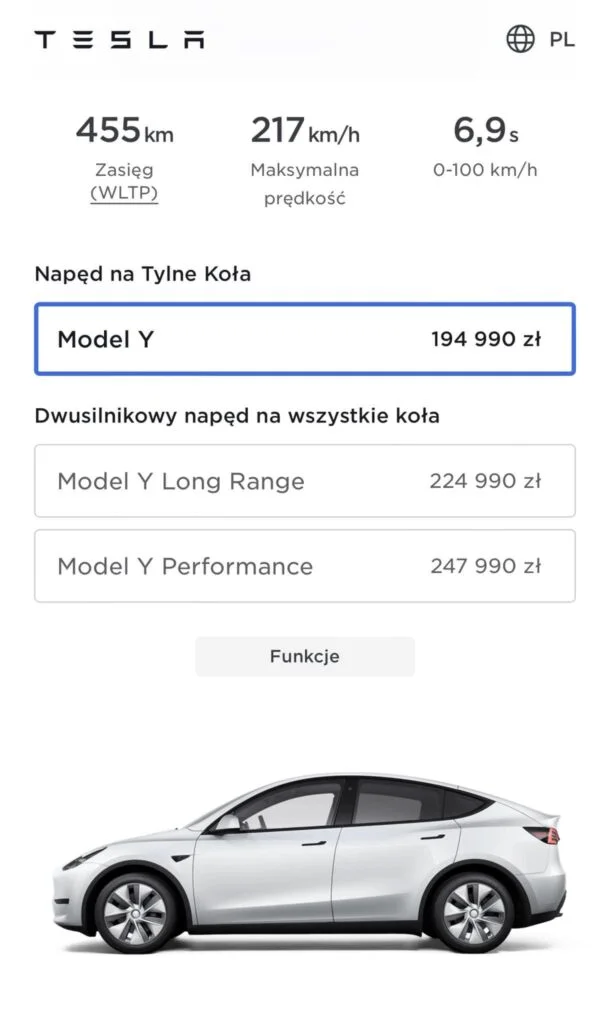Image resolution: width=610 pixels, height=1024 pixels.
Task: Open the PL language and region selector
Action: click(540, 40)
